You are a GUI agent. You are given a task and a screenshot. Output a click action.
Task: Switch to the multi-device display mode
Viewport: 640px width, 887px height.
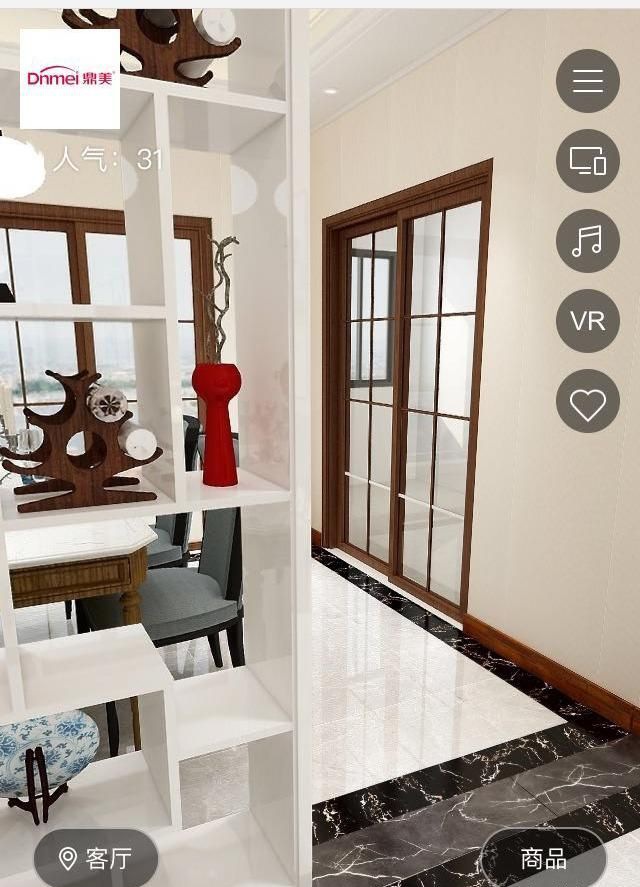(x=588, y=161)
